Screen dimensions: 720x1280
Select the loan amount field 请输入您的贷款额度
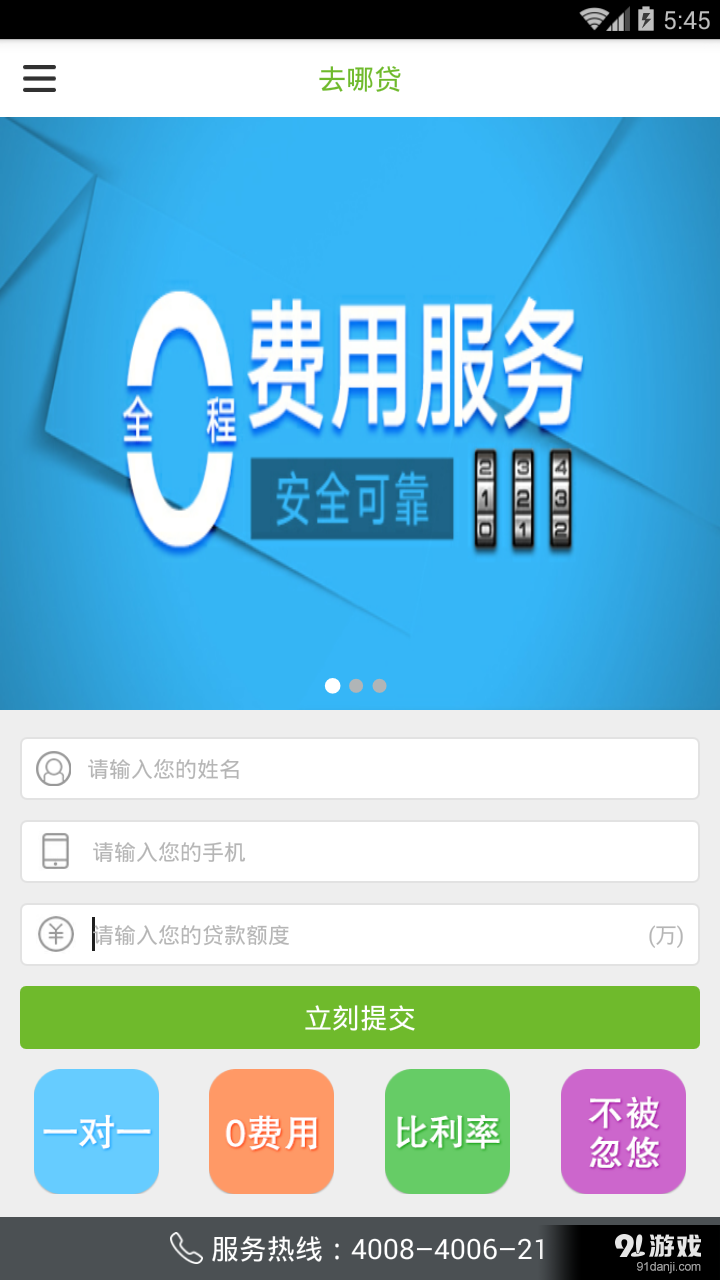(360, 935)
